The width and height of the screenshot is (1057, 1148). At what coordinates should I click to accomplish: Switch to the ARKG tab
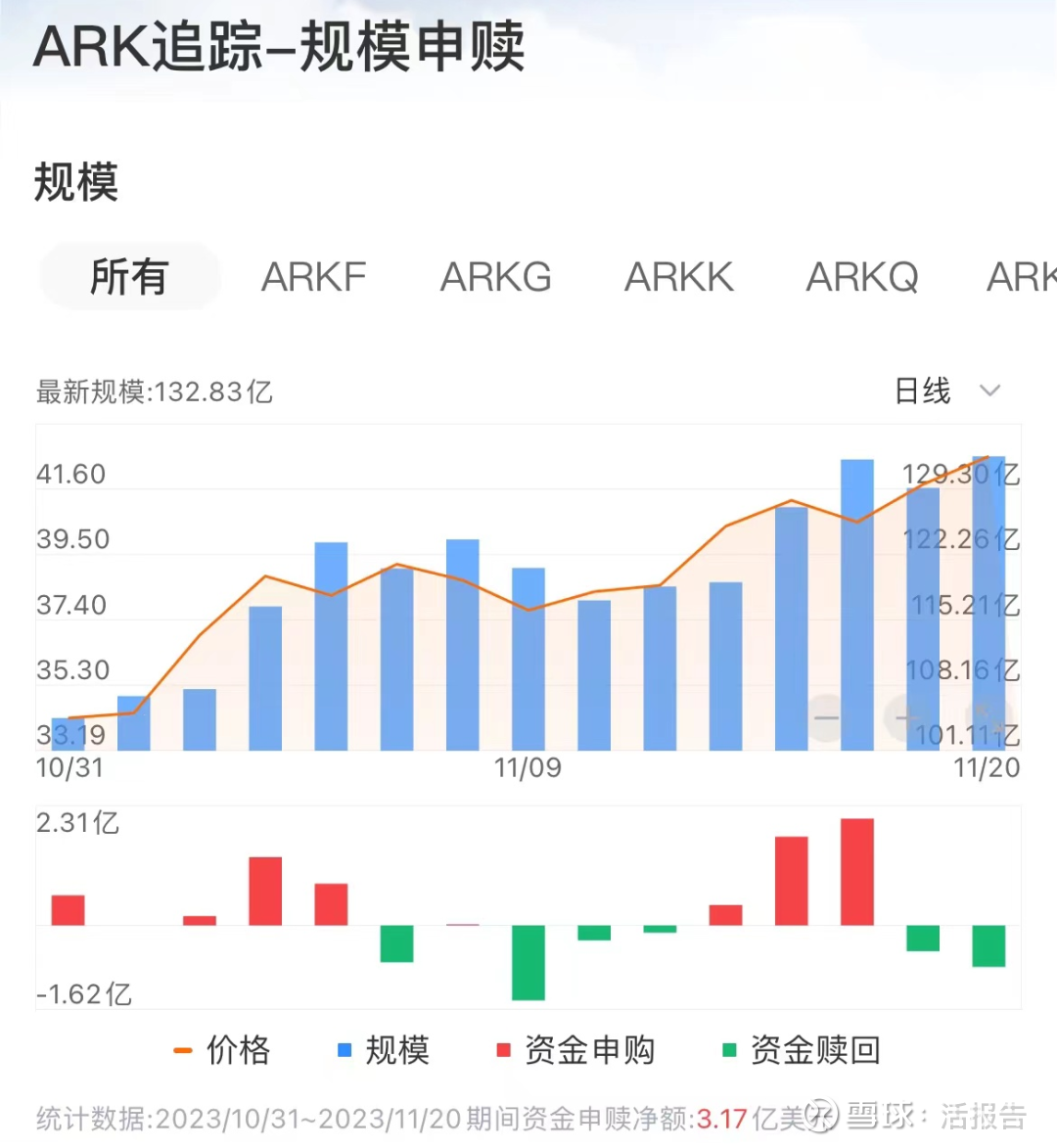(495, 277)
